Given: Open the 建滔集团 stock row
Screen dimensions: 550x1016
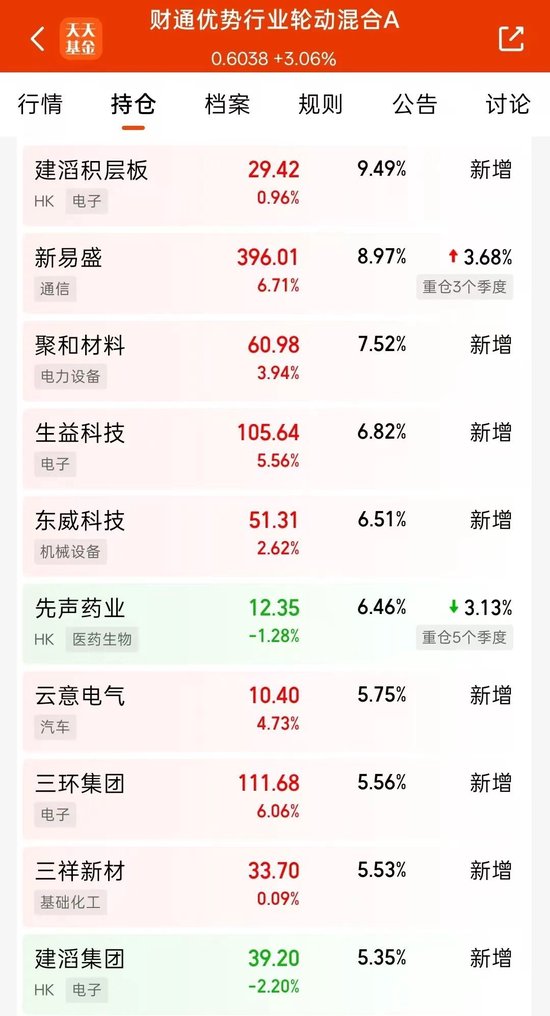Looking at the screenshot, I should point(277,974).
